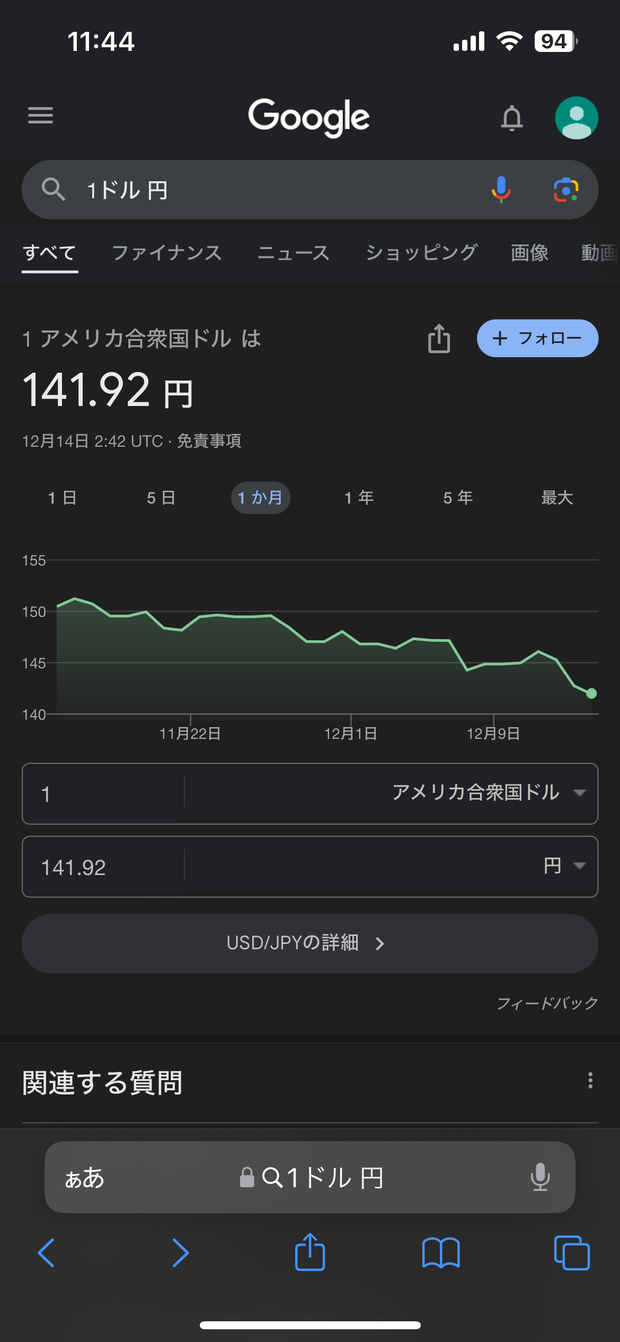The width and height of the screenshot is (620, 1342).
Task: Open Safari's tabs overview
Action: click(571, 1253)
